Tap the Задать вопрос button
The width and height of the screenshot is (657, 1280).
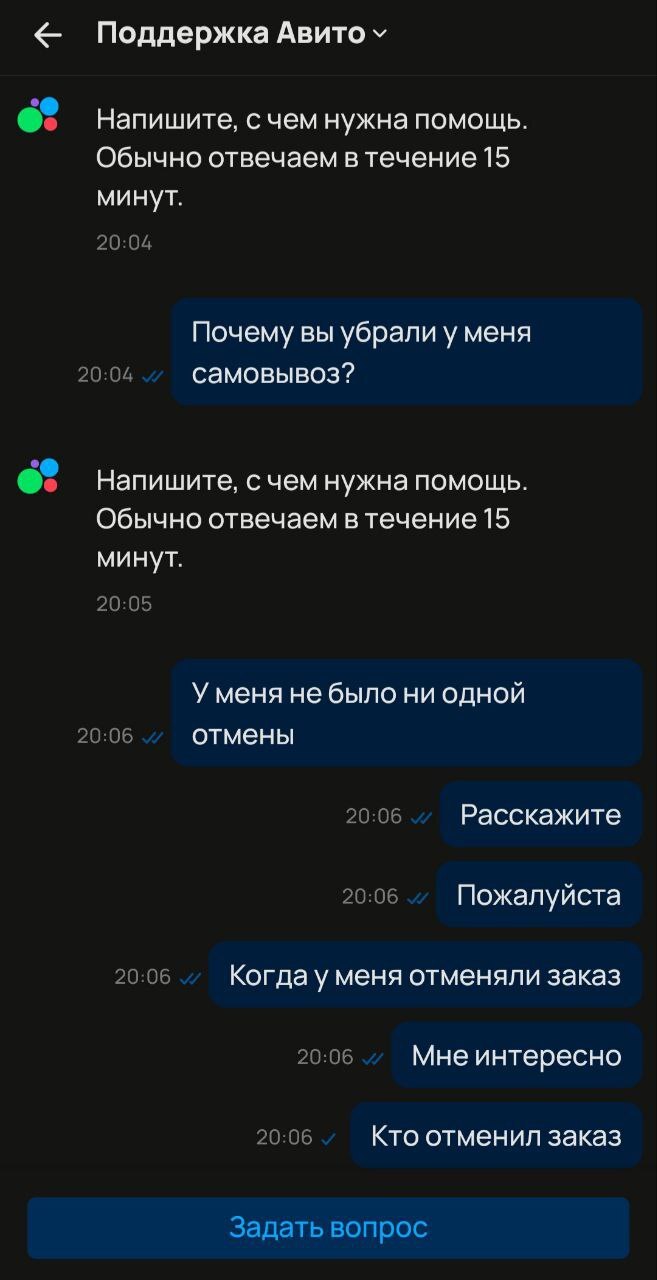pyautogui.click(x=328, y=1227)
